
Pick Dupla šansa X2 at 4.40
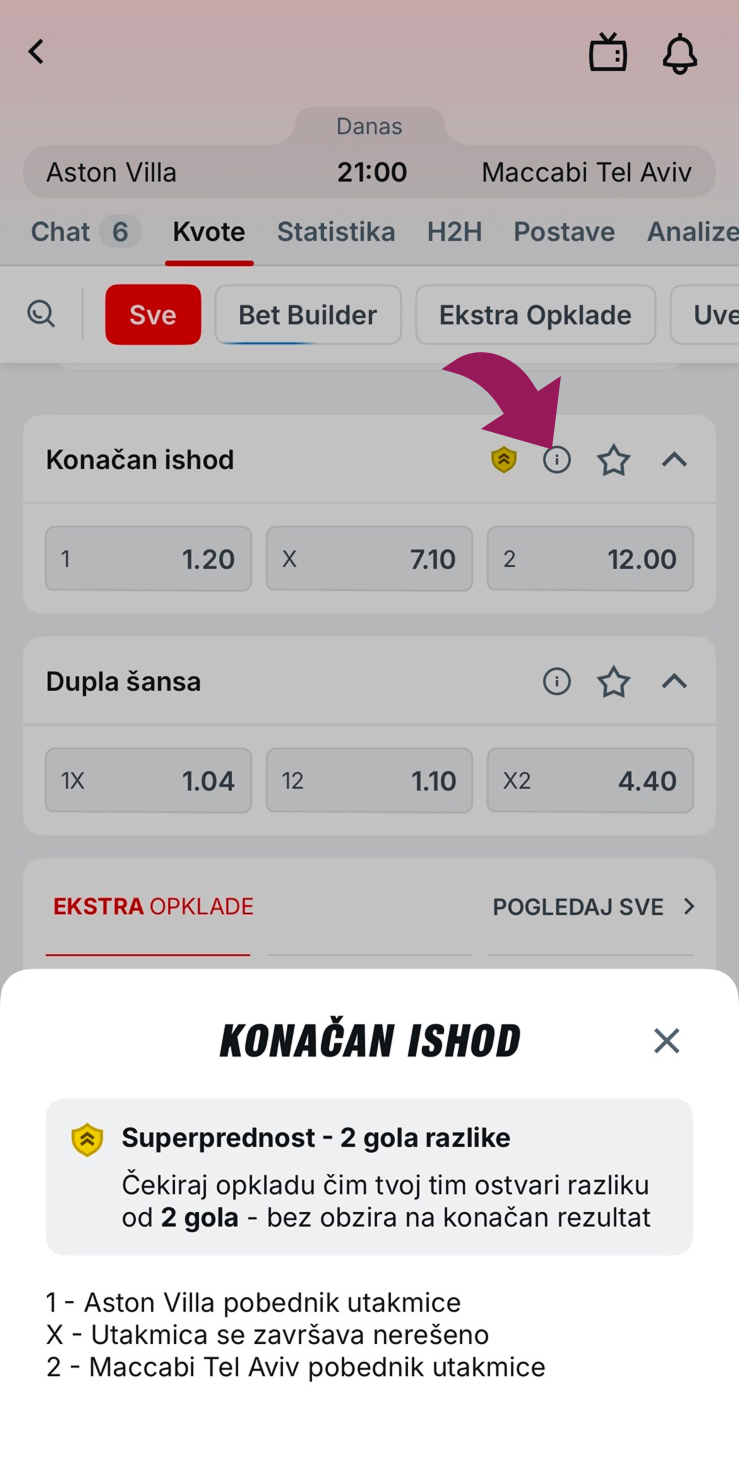pos(590,781)
